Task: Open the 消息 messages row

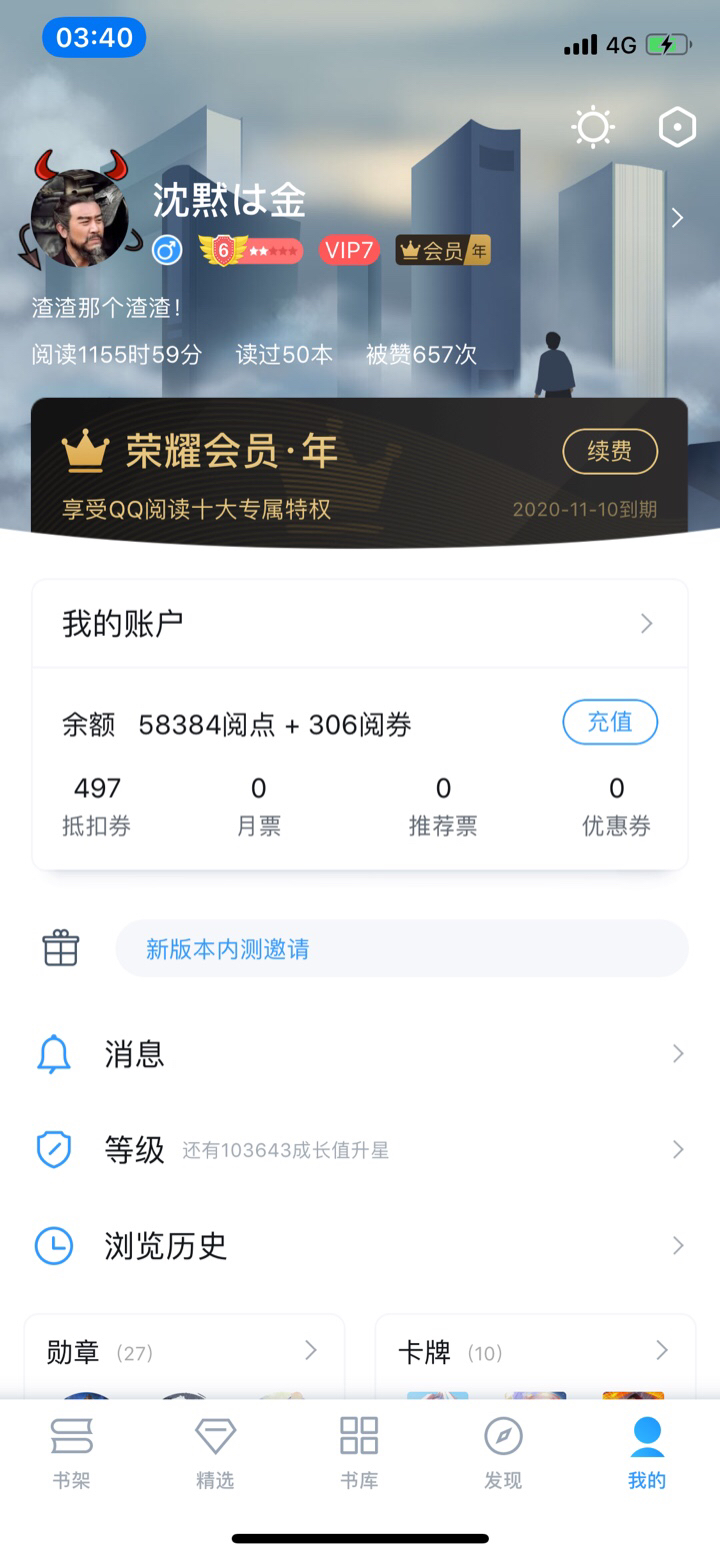Action: click(x=360, y=1054)
